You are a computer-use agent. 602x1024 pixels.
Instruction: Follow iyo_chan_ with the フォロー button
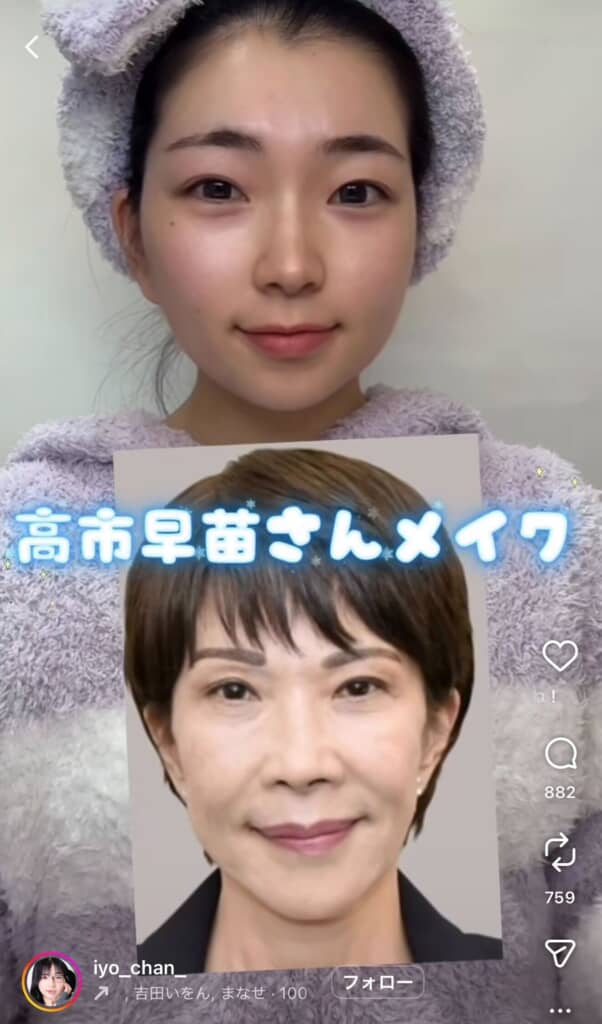pos(378,982)
